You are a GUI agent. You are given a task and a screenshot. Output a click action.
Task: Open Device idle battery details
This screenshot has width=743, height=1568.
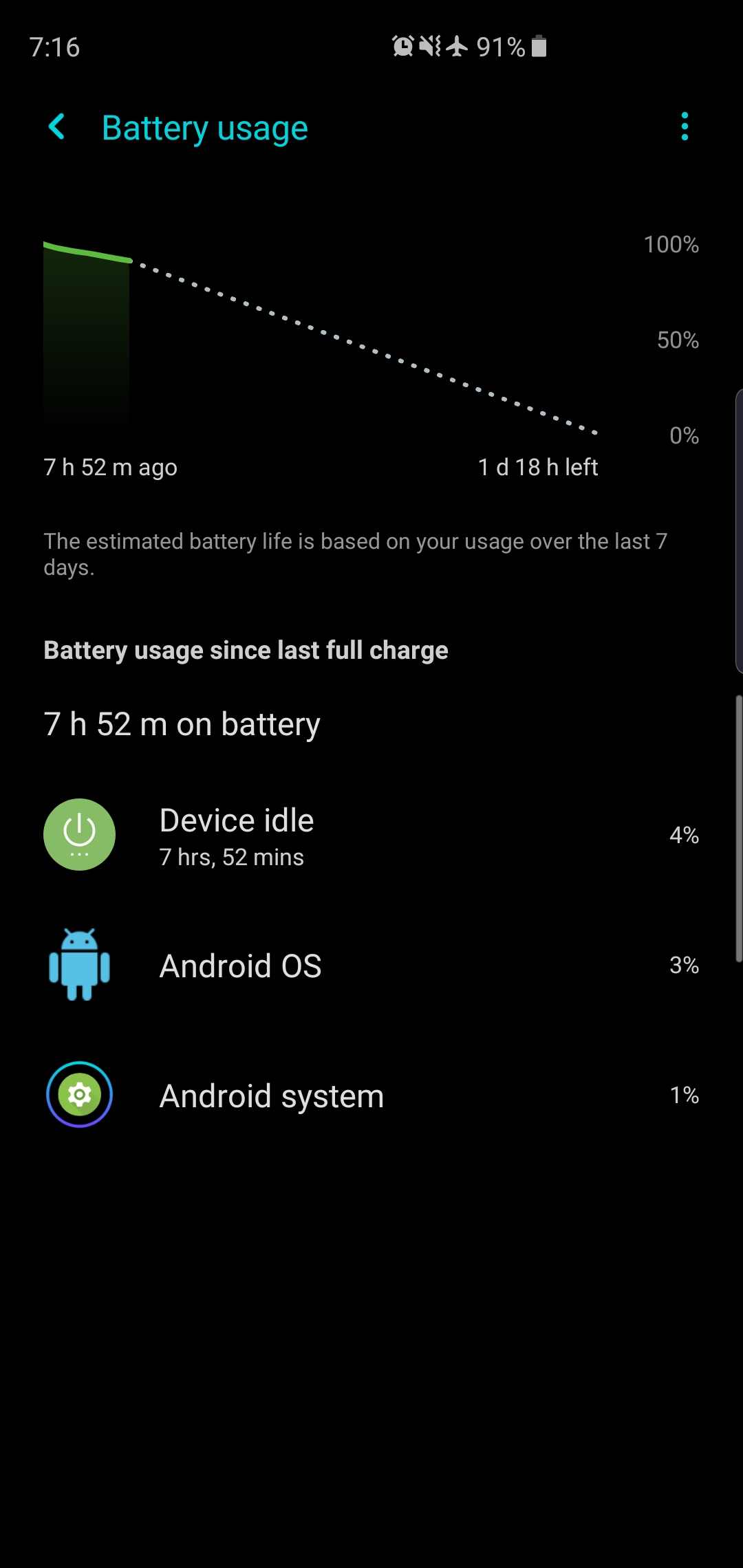pyautogui.click(x=371, y=835)
